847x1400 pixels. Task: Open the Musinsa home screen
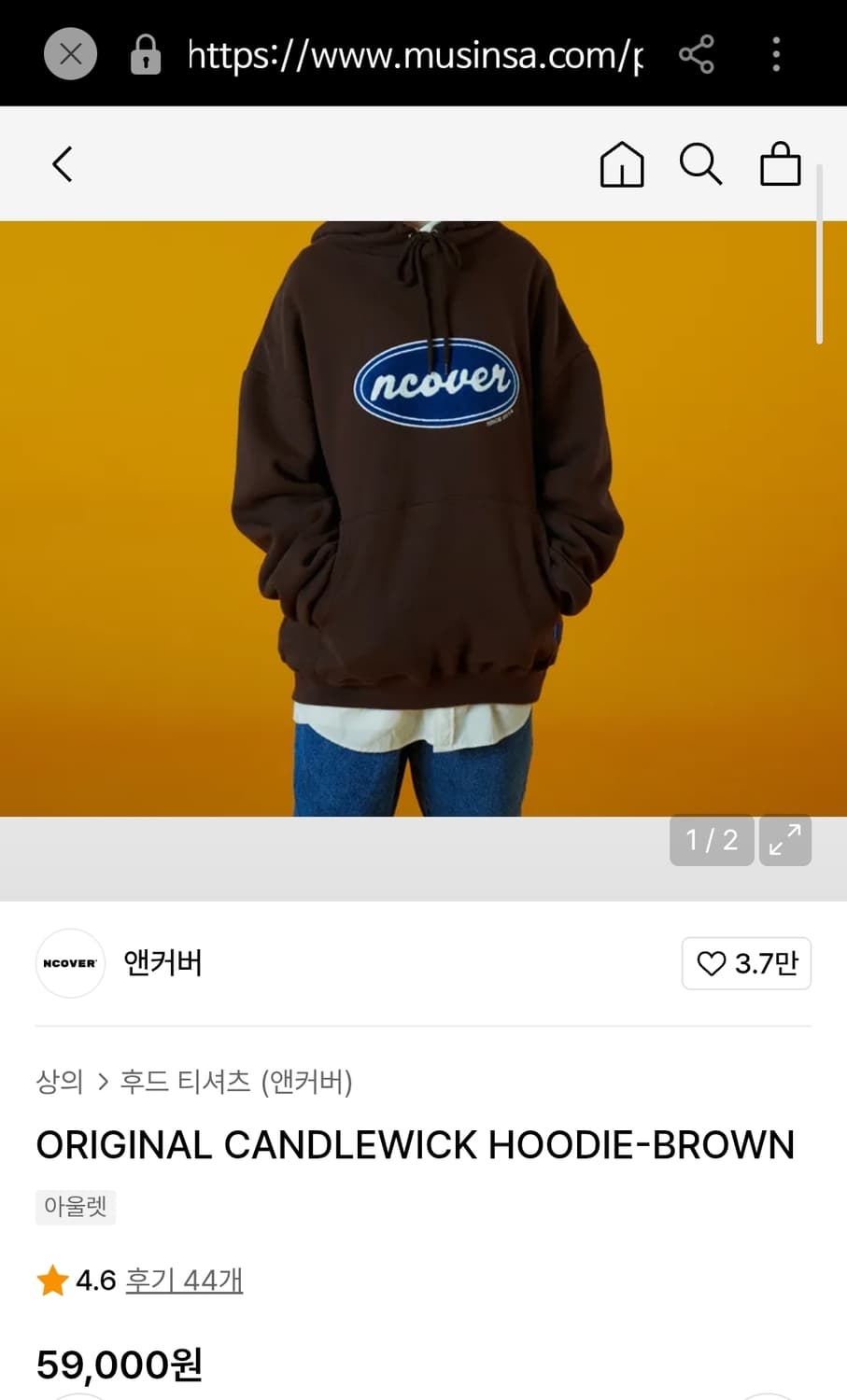click(x=621, y=165)
